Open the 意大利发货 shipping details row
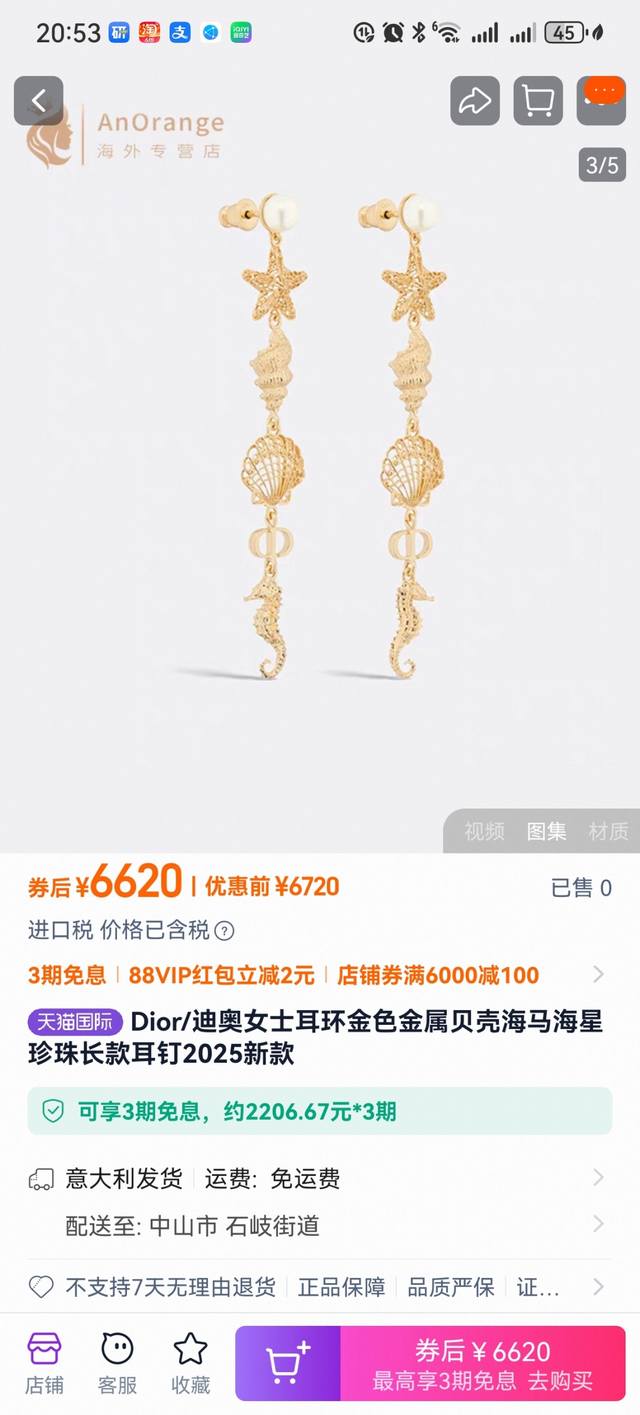This screenshot has width=640, height=1415. pyautogui.click(x=318, y=1178)
